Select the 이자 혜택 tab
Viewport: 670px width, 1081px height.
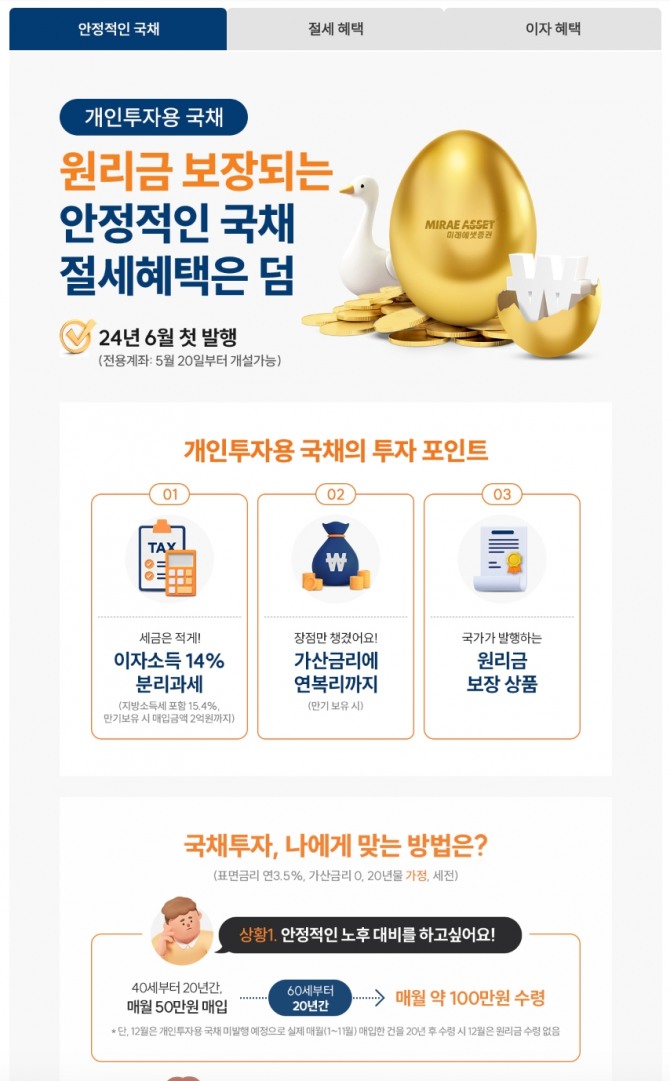point(552,29)
